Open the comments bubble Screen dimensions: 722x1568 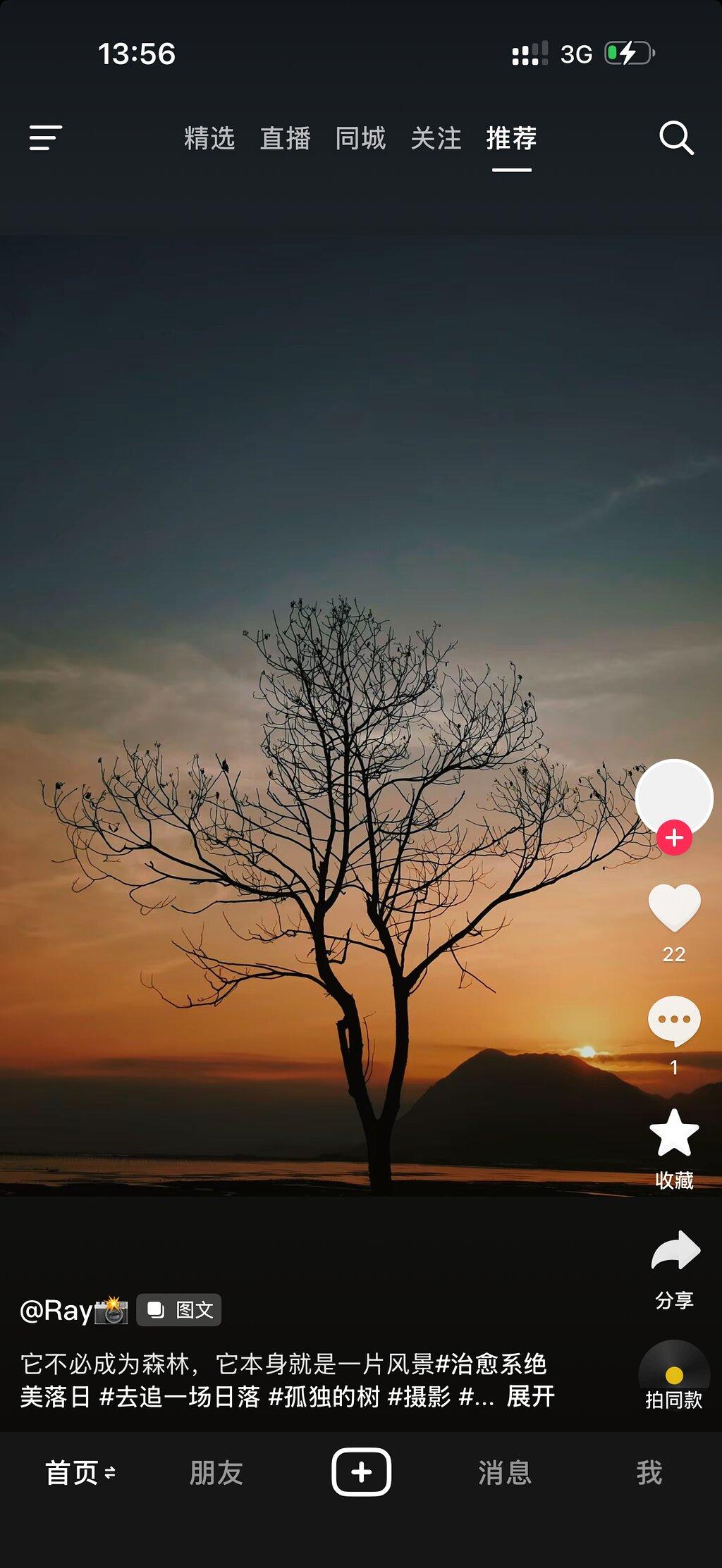tap(674, 1020)
